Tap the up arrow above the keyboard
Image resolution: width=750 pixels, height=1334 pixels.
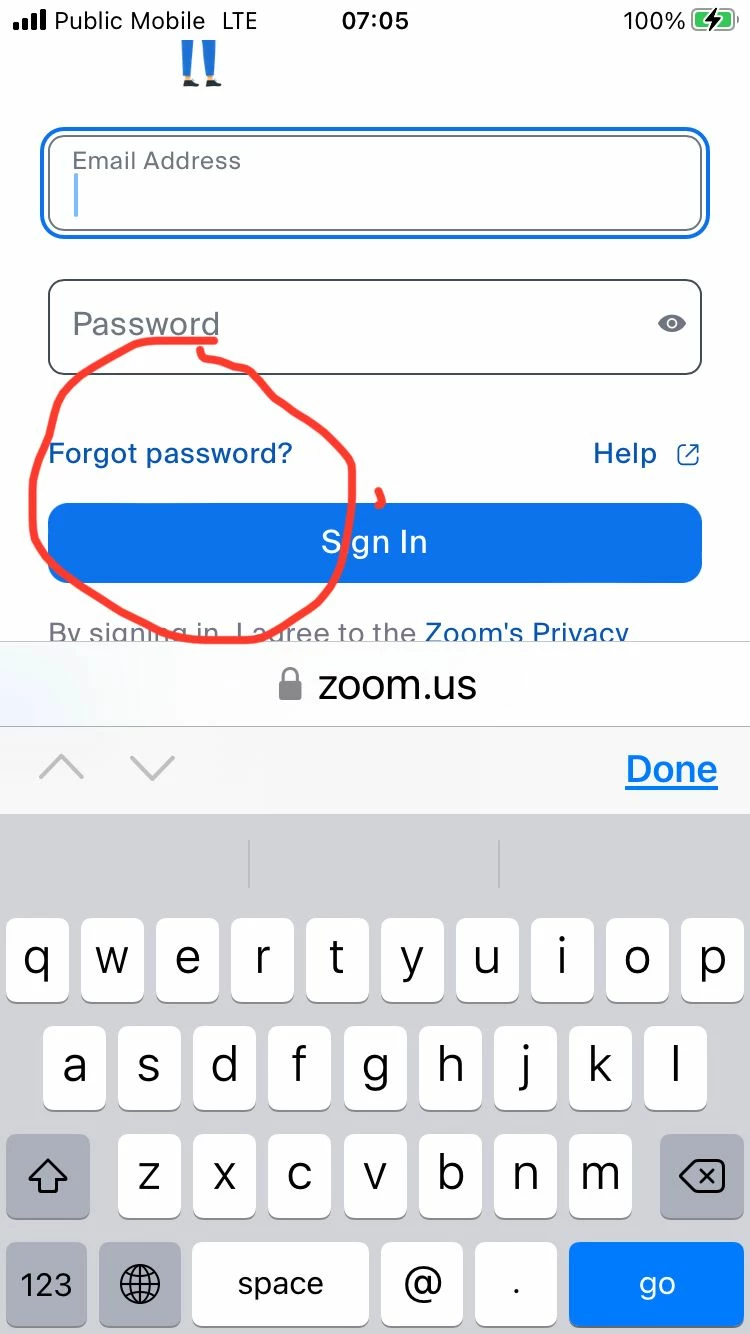(61, 768)
